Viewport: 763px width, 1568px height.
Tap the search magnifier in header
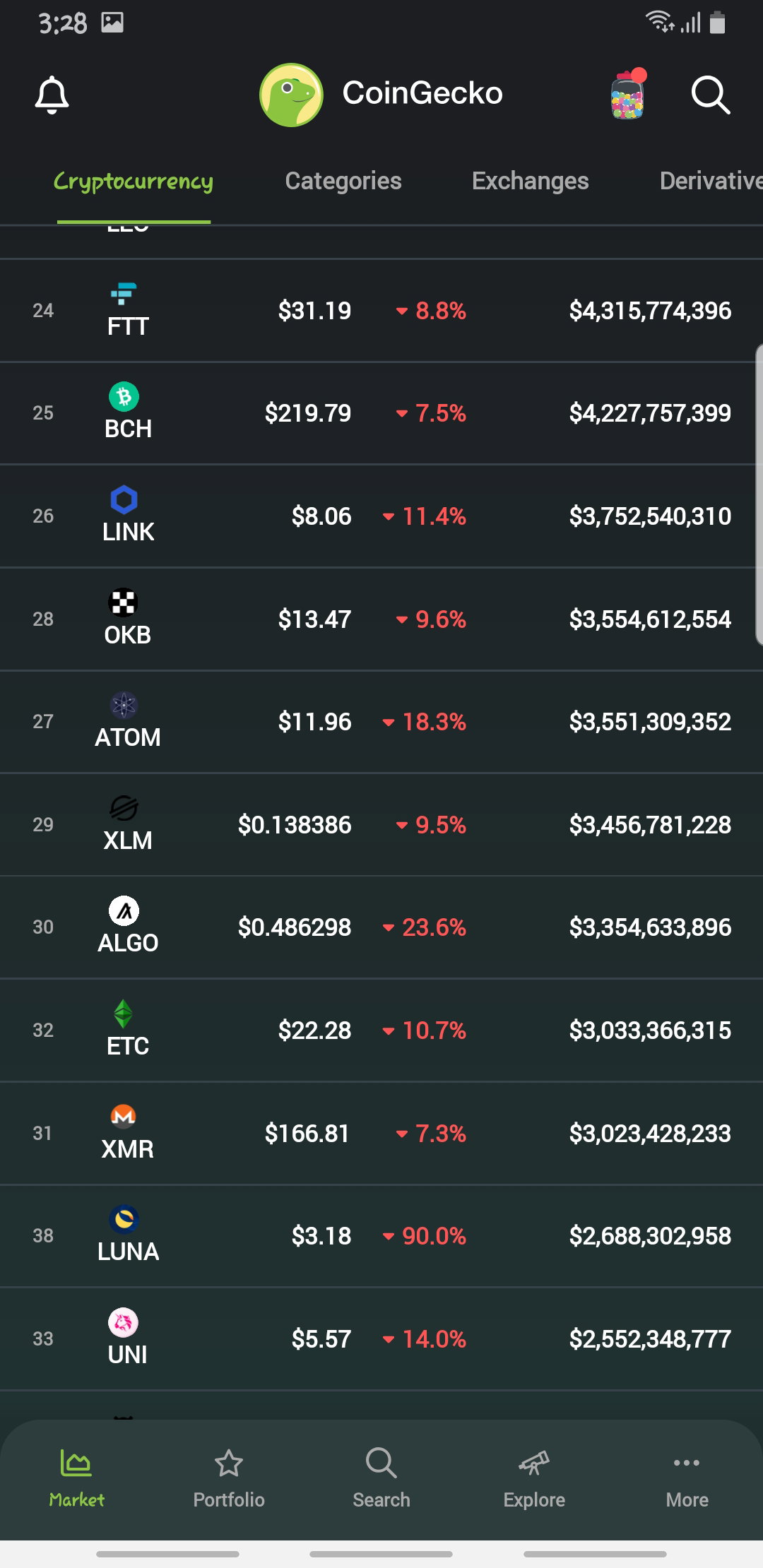(710, 95)
